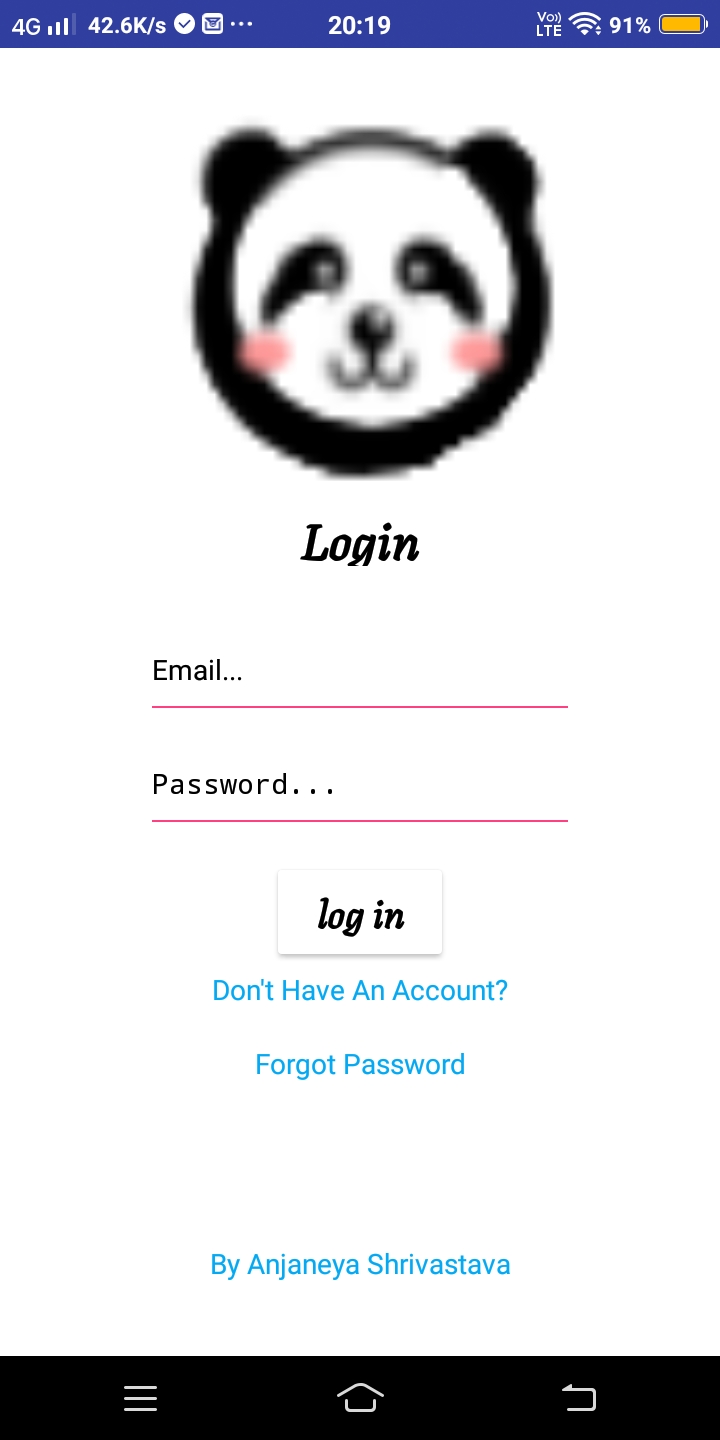This screenshot has width=720, height=1440.
Task: Click the Login heading text
Action: 360,543
